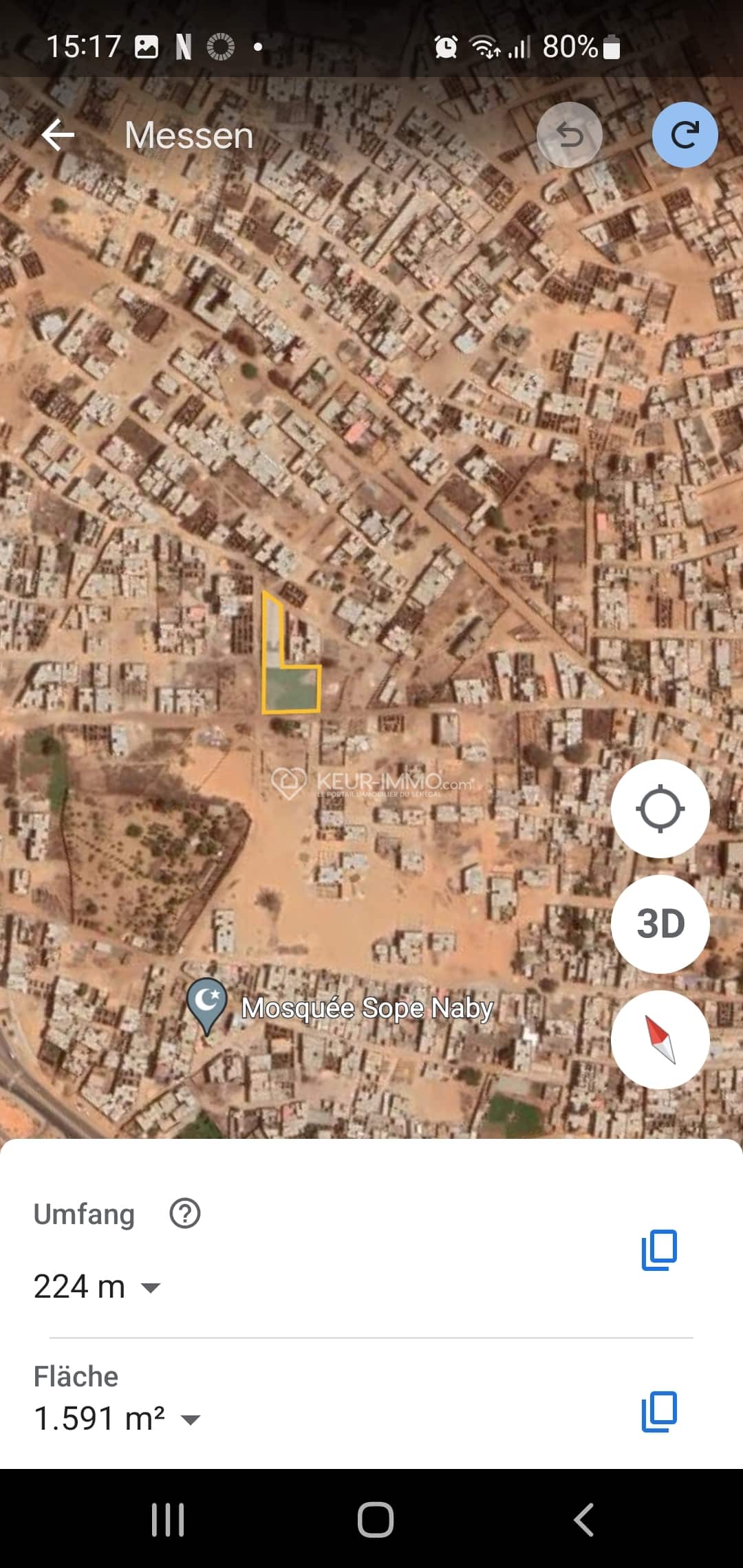Redo the measurement point

[685, 135]
